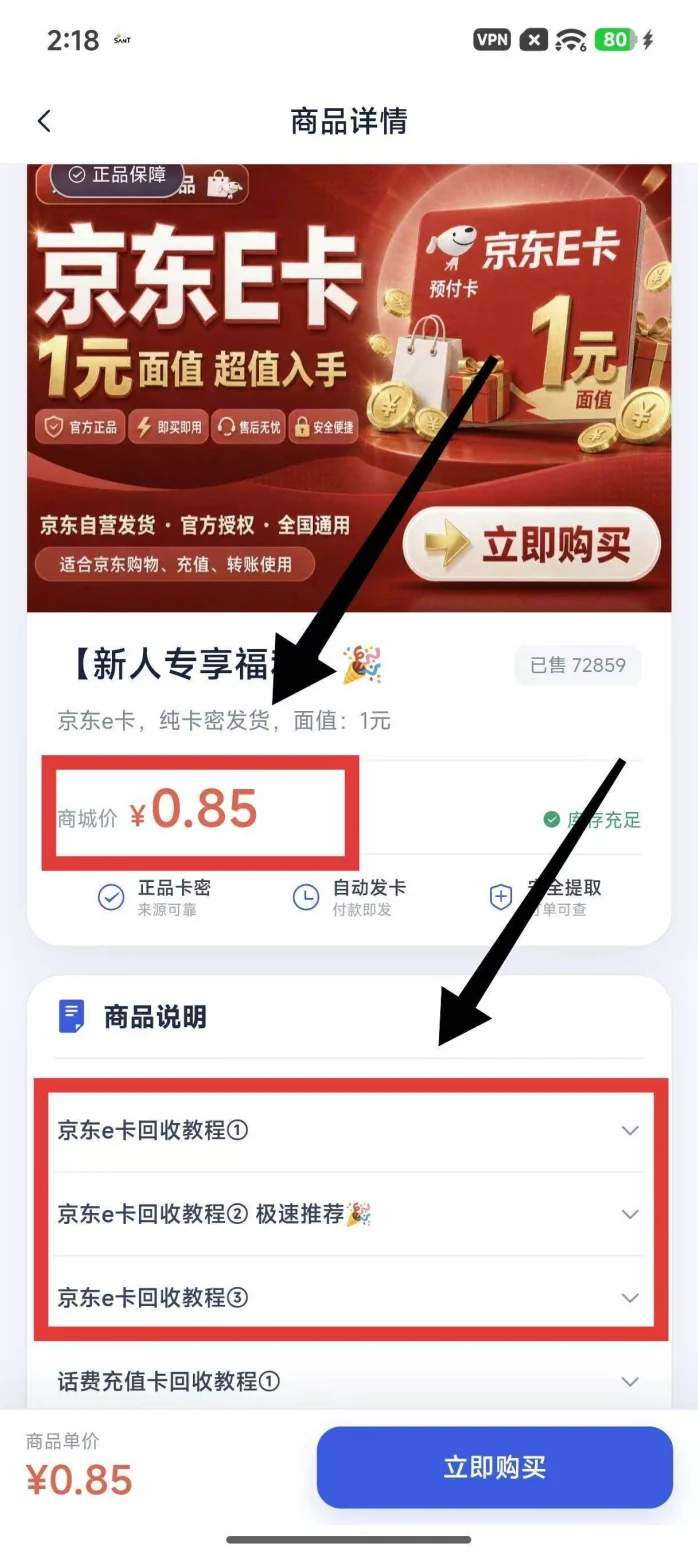Screen dimensions: 698x1554
Task: Expand 京东e卡回收教程② 极速推荐
Action: click(348, 1214)
